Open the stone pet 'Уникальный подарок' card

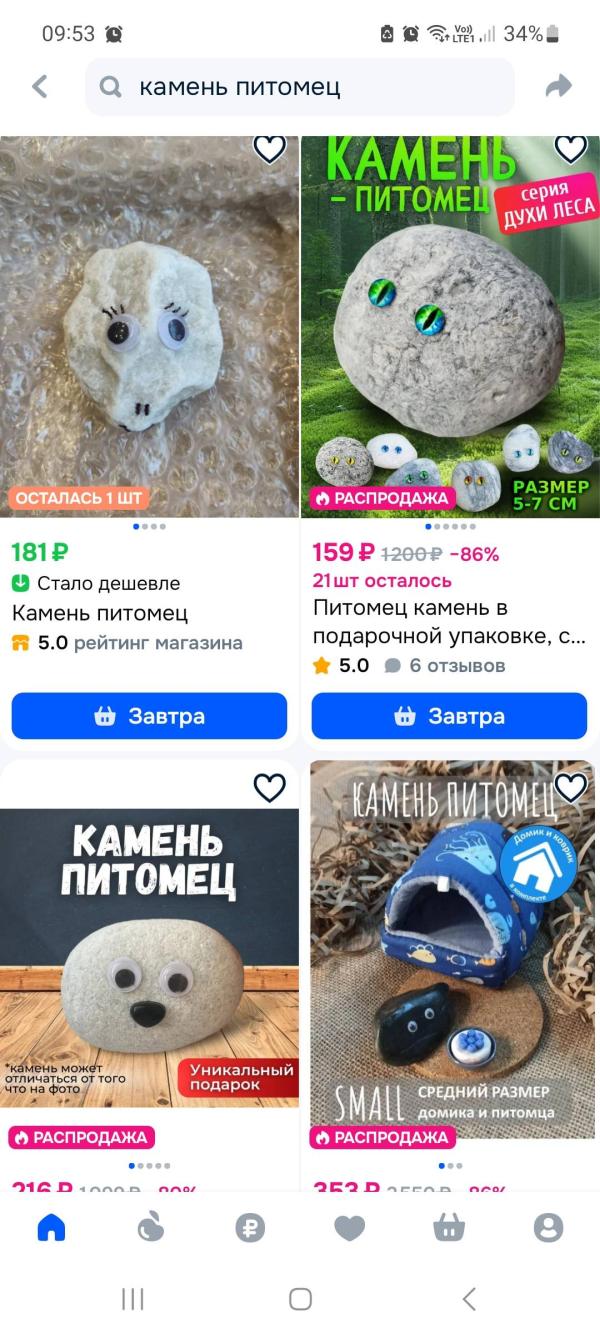point(150,960)
